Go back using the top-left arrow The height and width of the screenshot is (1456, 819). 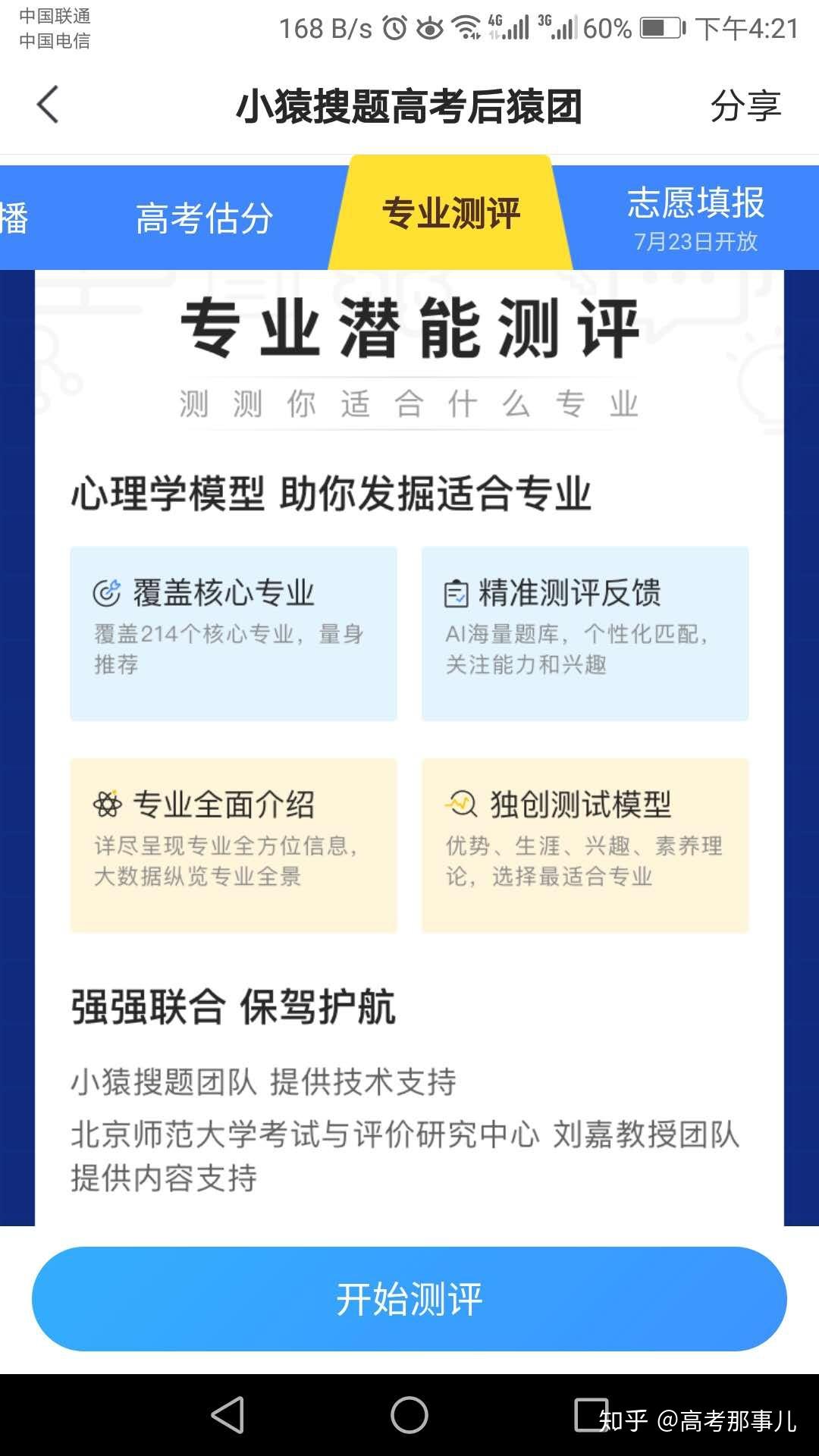coord(48,105)
